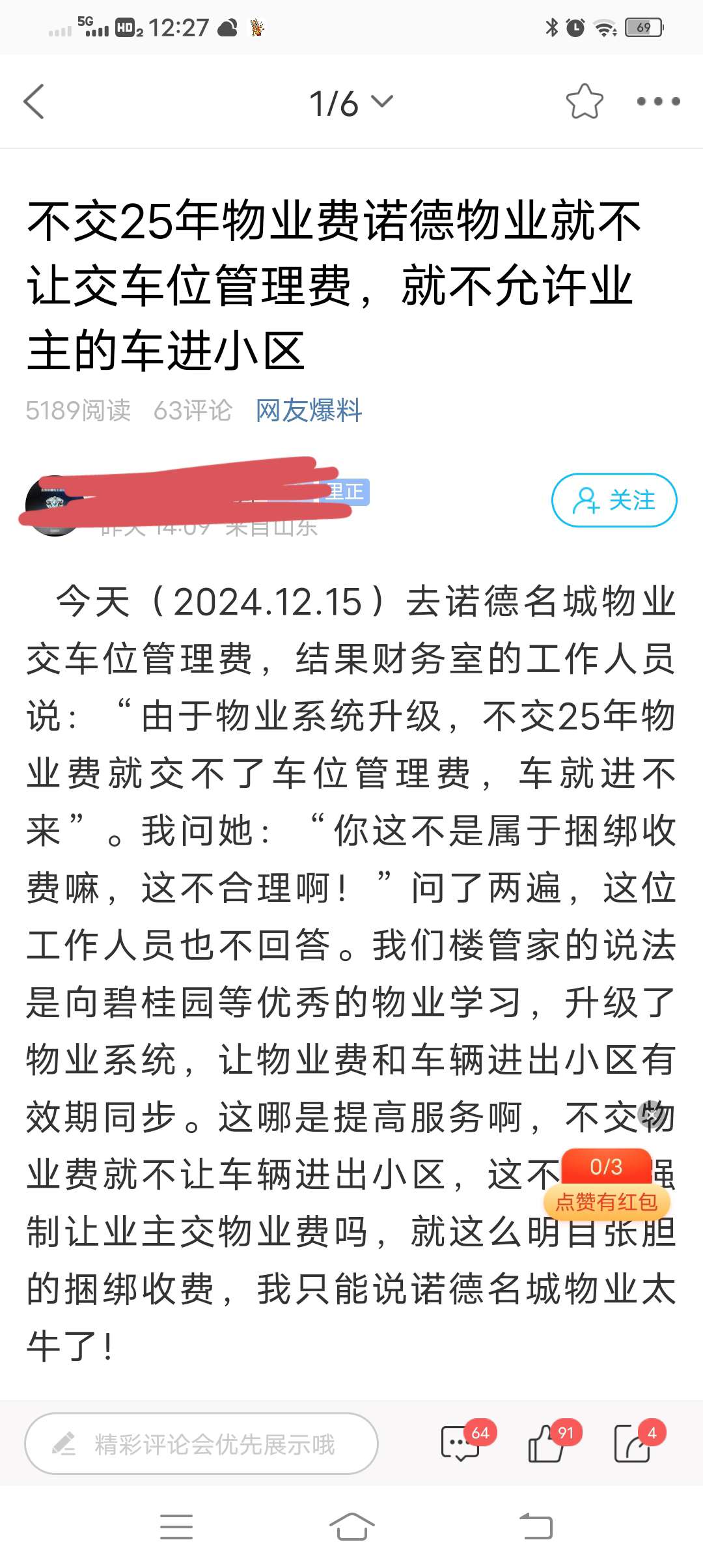This screenshot has width=703, height=1568.
Task: Open the 网友爆料 topic link
Action: click(x=309, y=410)
